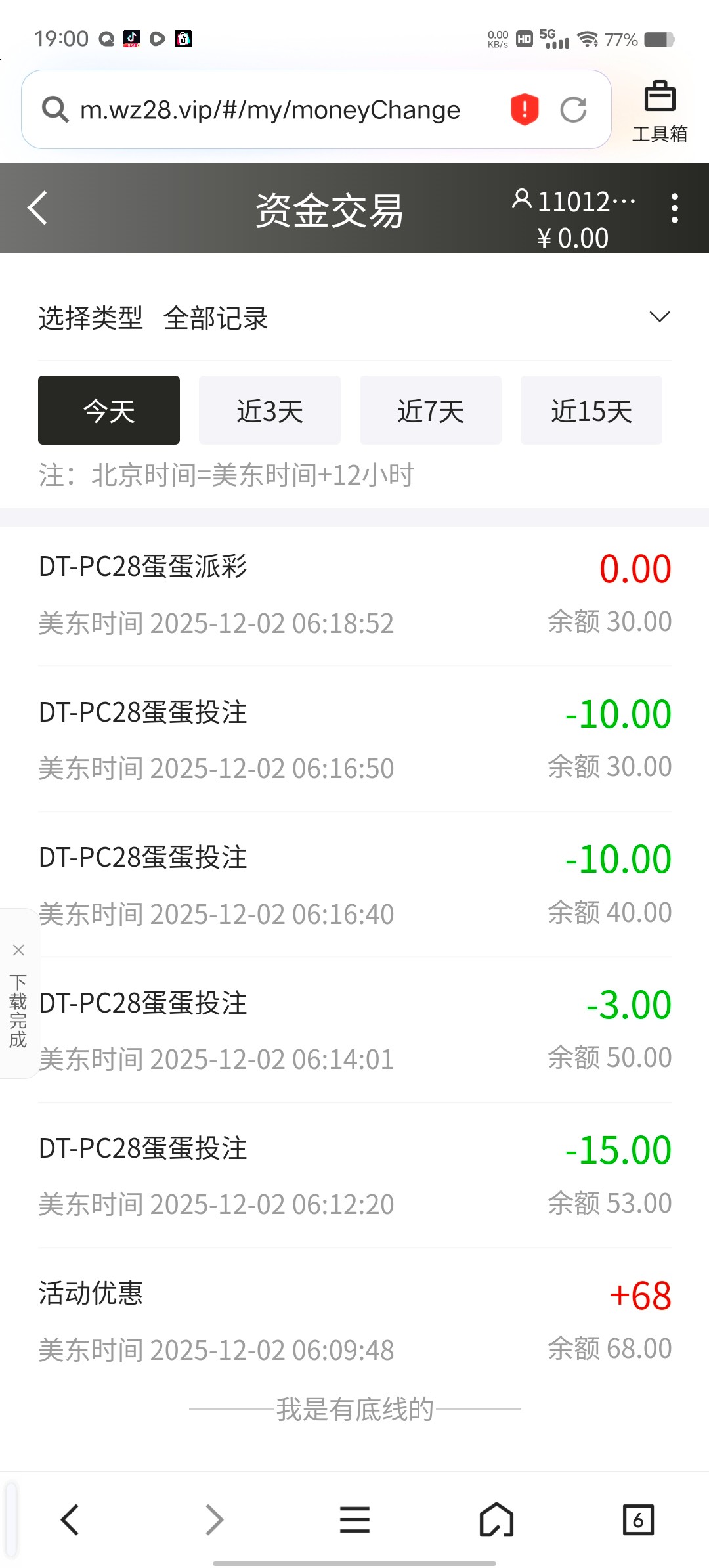Show records for 近7天
Viewport: 709px width, 1568px height.
point(431,410)
